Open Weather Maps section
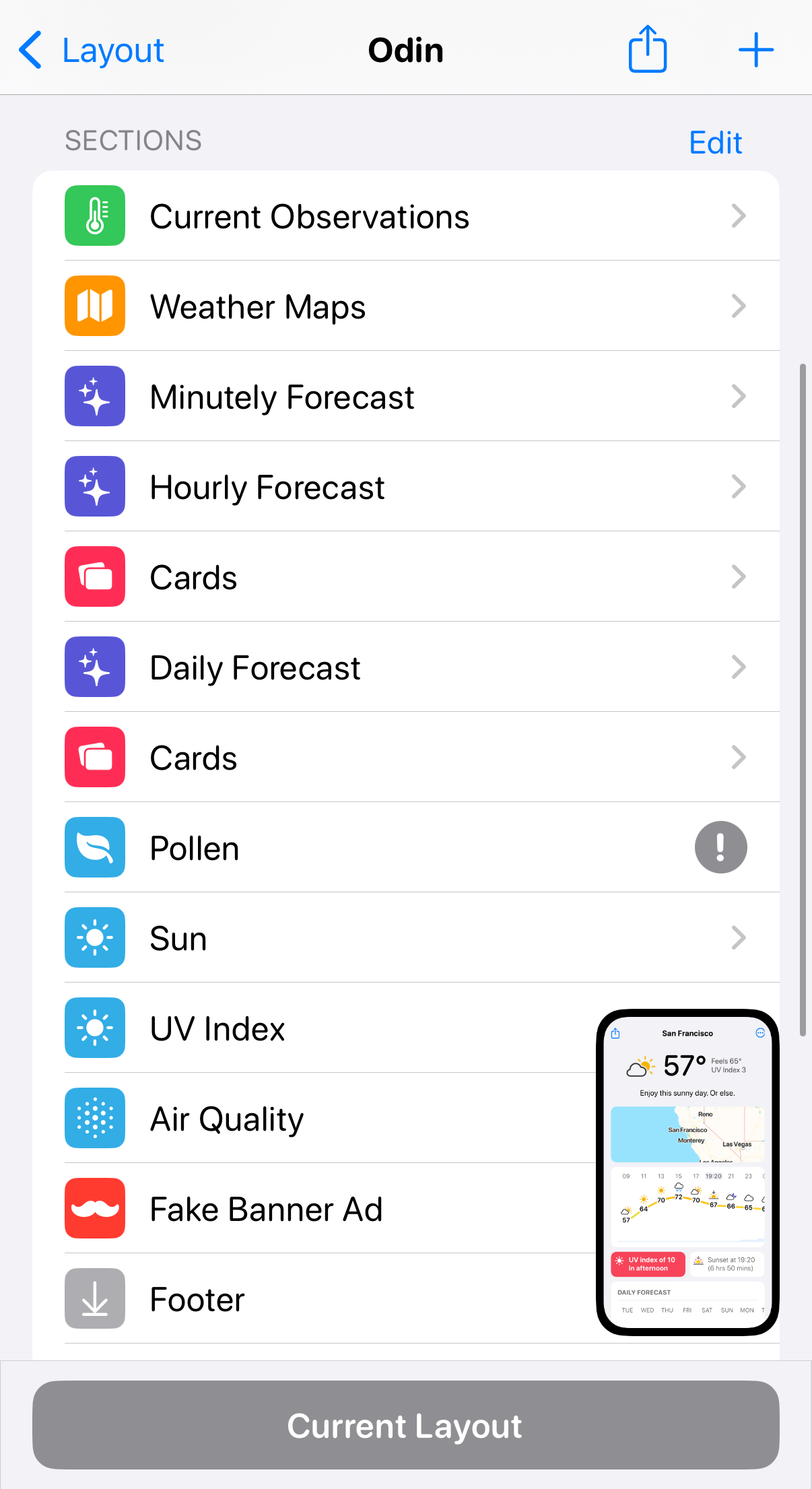The width and height of the screenshot is (812, 1489). [405, 306]
